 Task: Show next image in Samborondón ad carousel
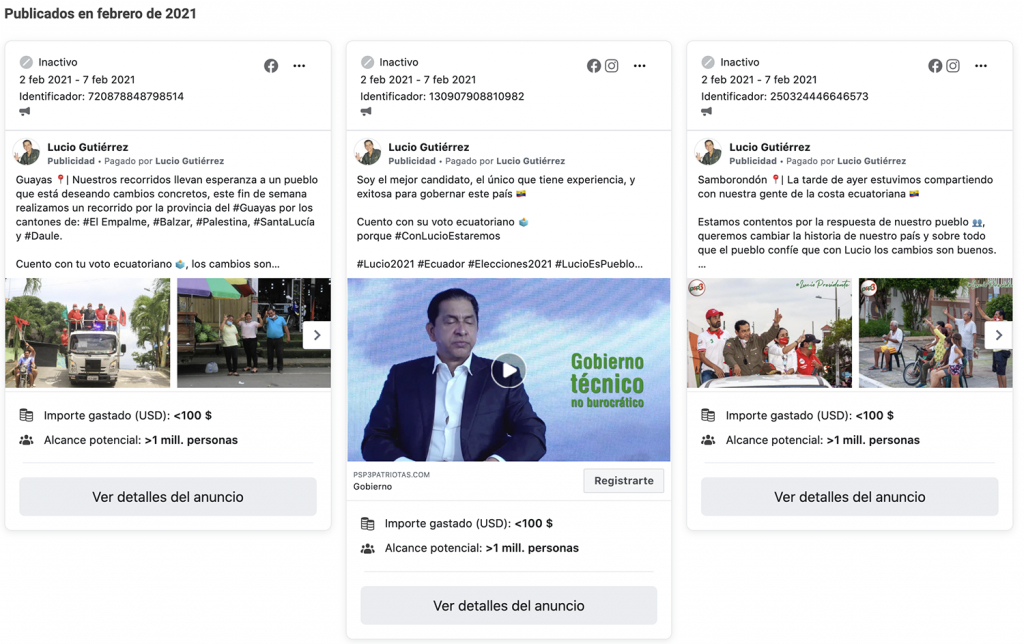tap(998, 335)
